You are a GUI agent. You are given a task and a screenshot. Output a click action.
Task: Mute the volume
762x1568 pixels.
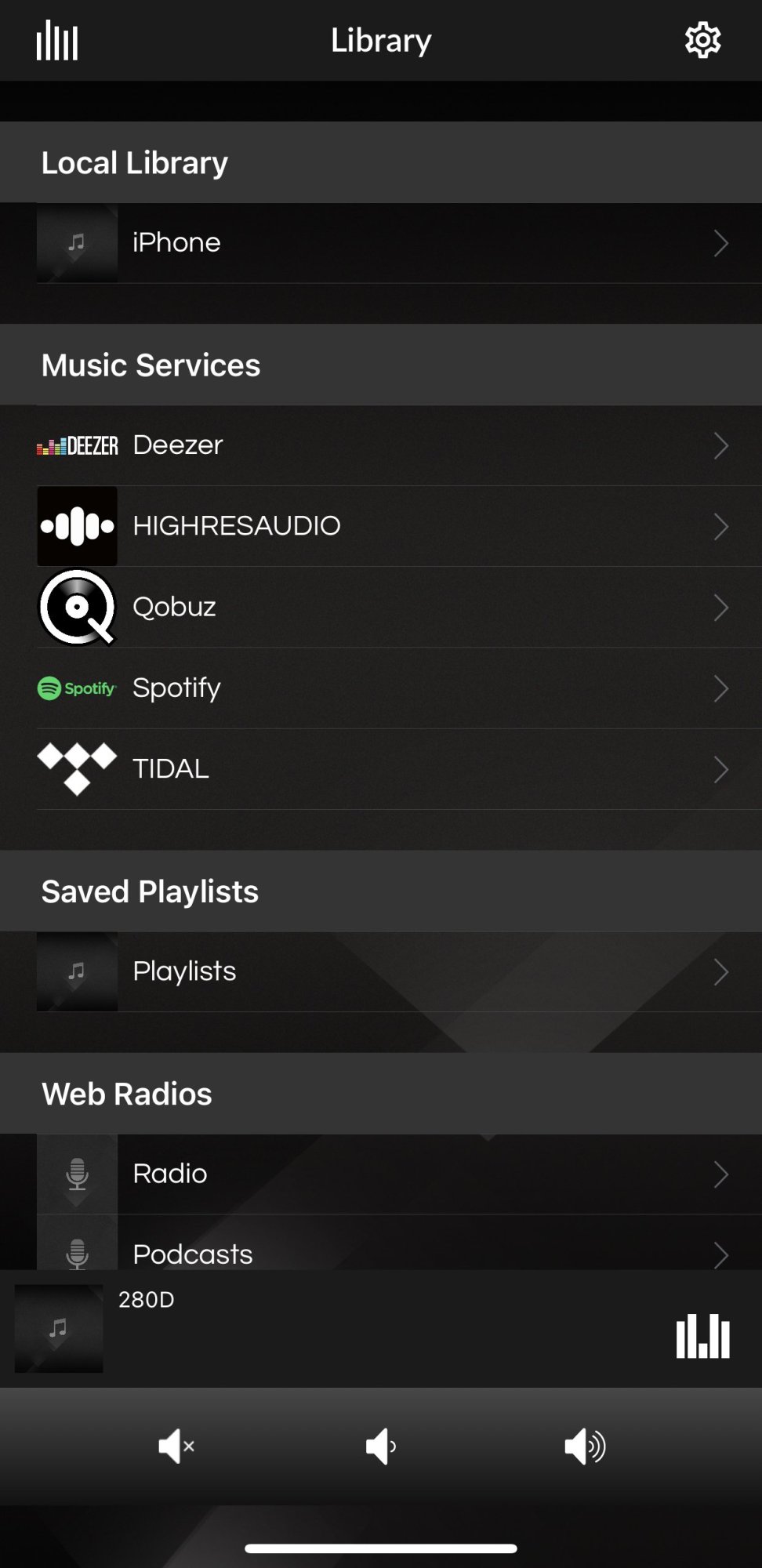(176, 1446)
